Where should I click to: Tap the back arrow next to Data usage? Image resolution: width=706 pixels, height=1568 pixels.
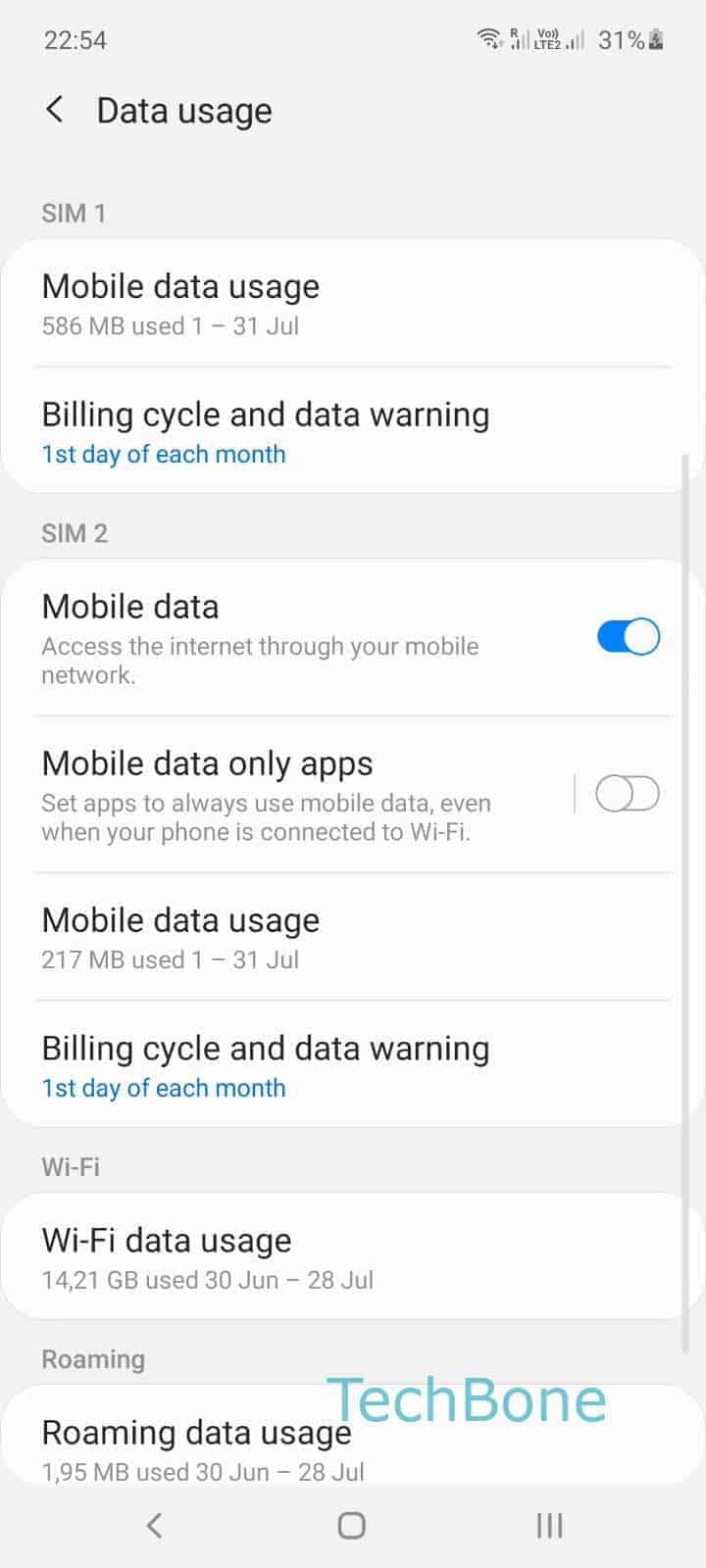[54, 110]
